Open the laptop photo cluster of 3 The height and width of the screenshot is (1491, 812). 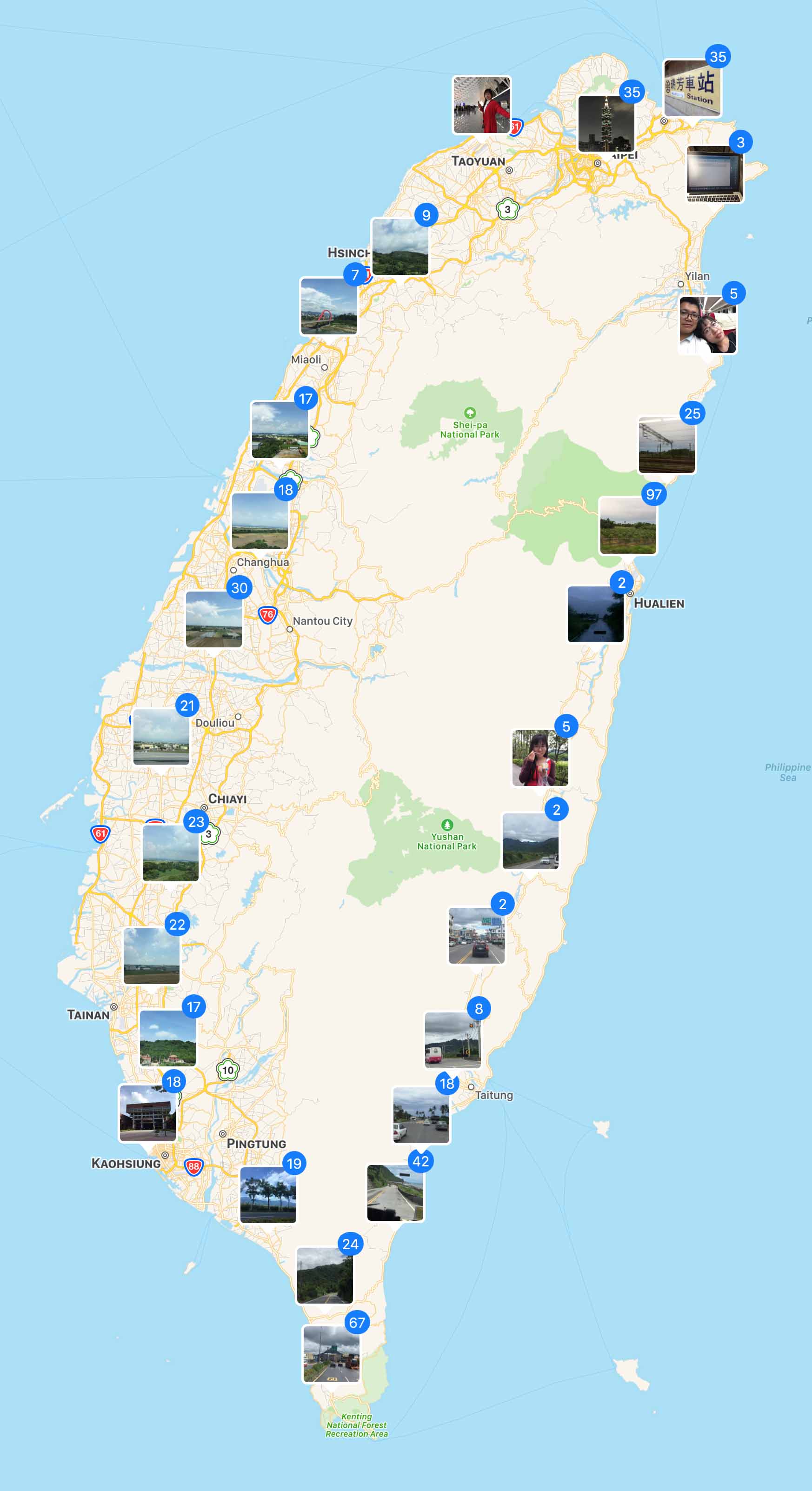715,173
